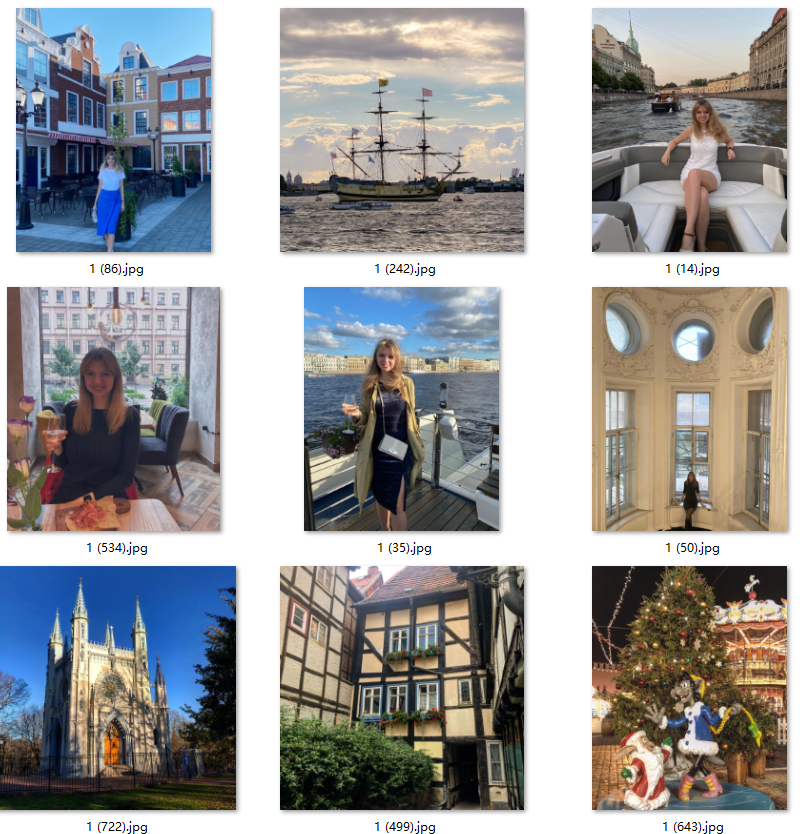This screenshot has height=834, width=800.
Task: Open the chapel photo 1 (722).jpg
Action: [117, 688]
